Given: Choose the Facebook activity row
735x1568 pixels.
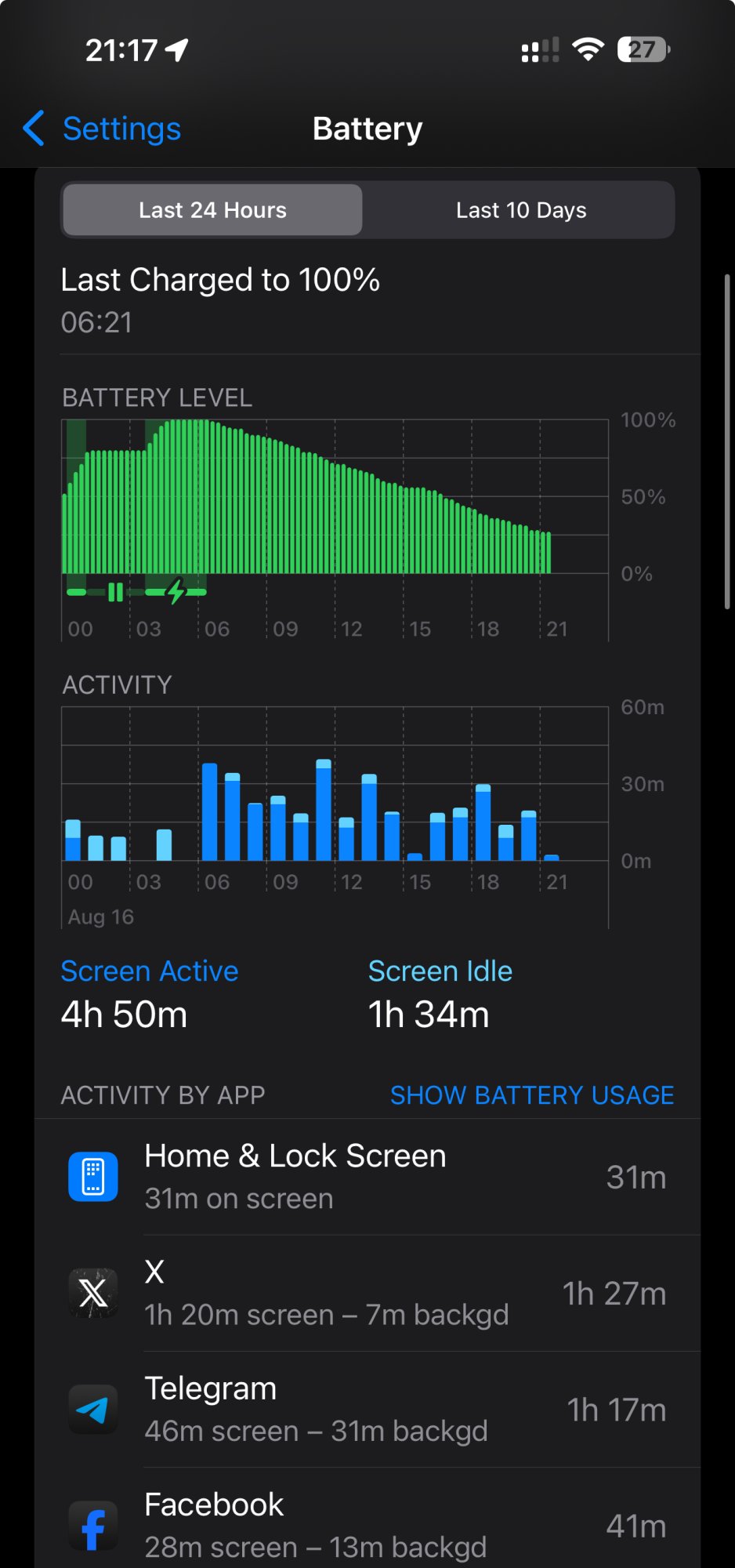Looking at the screenshot, I should point(367,1525).
